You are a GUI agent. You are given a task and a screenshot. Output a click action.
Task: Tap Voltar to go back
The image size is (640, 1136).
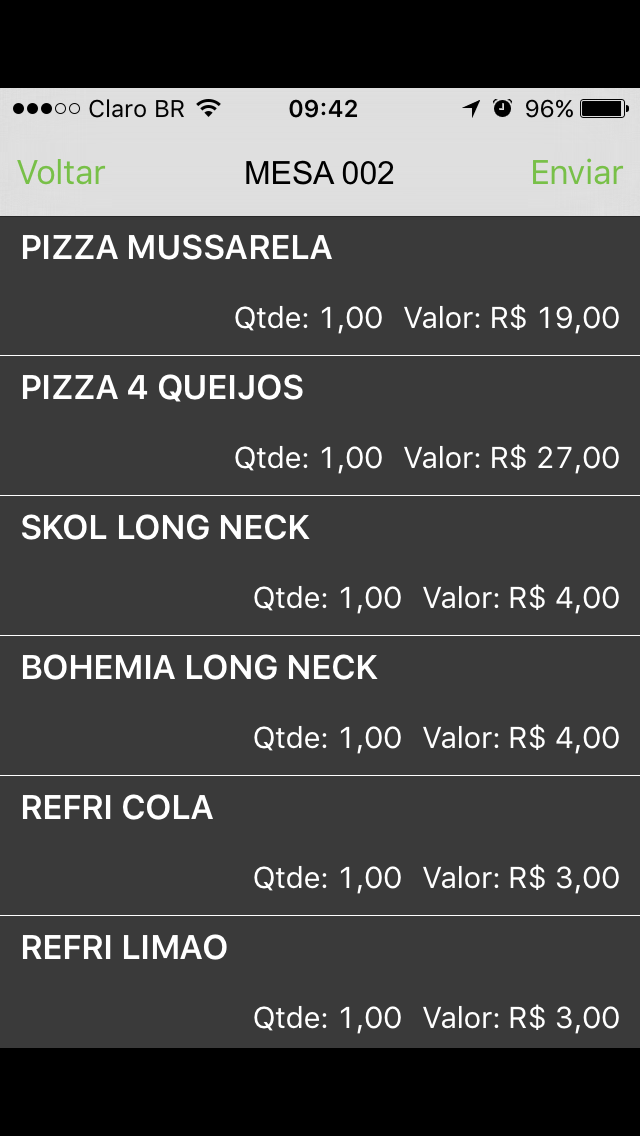[61, 173]
